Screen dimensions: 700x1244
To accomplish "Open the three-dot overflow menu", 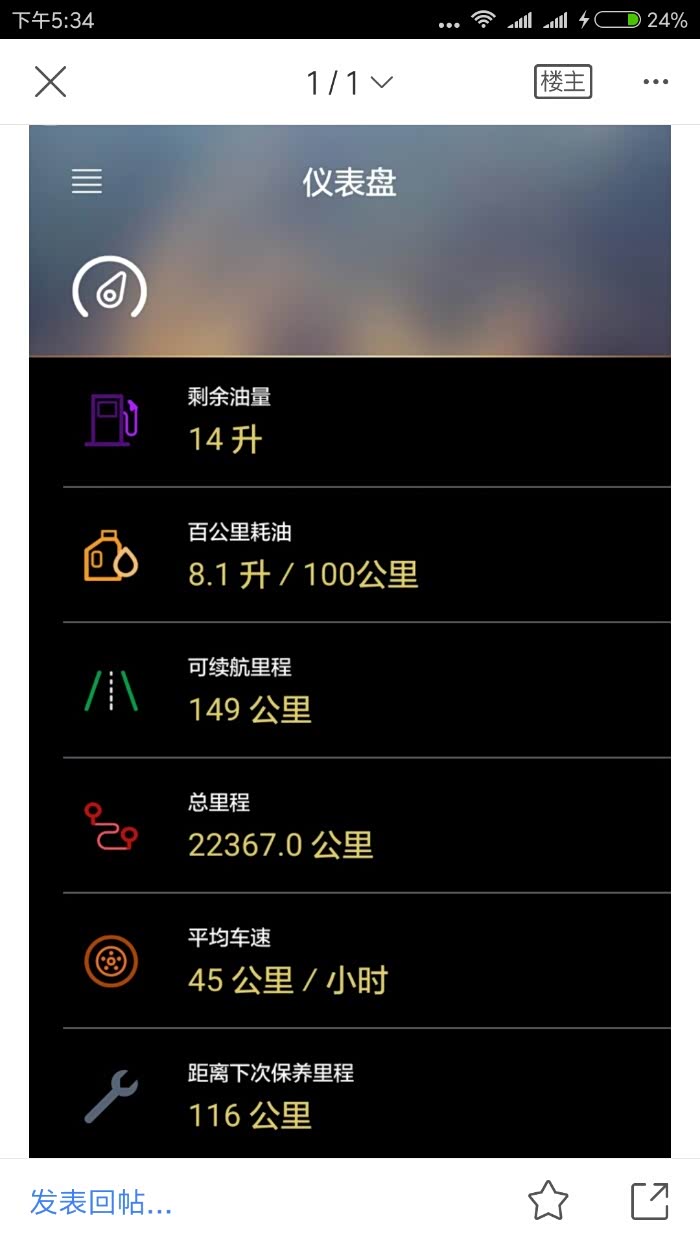I will [656, 82].
